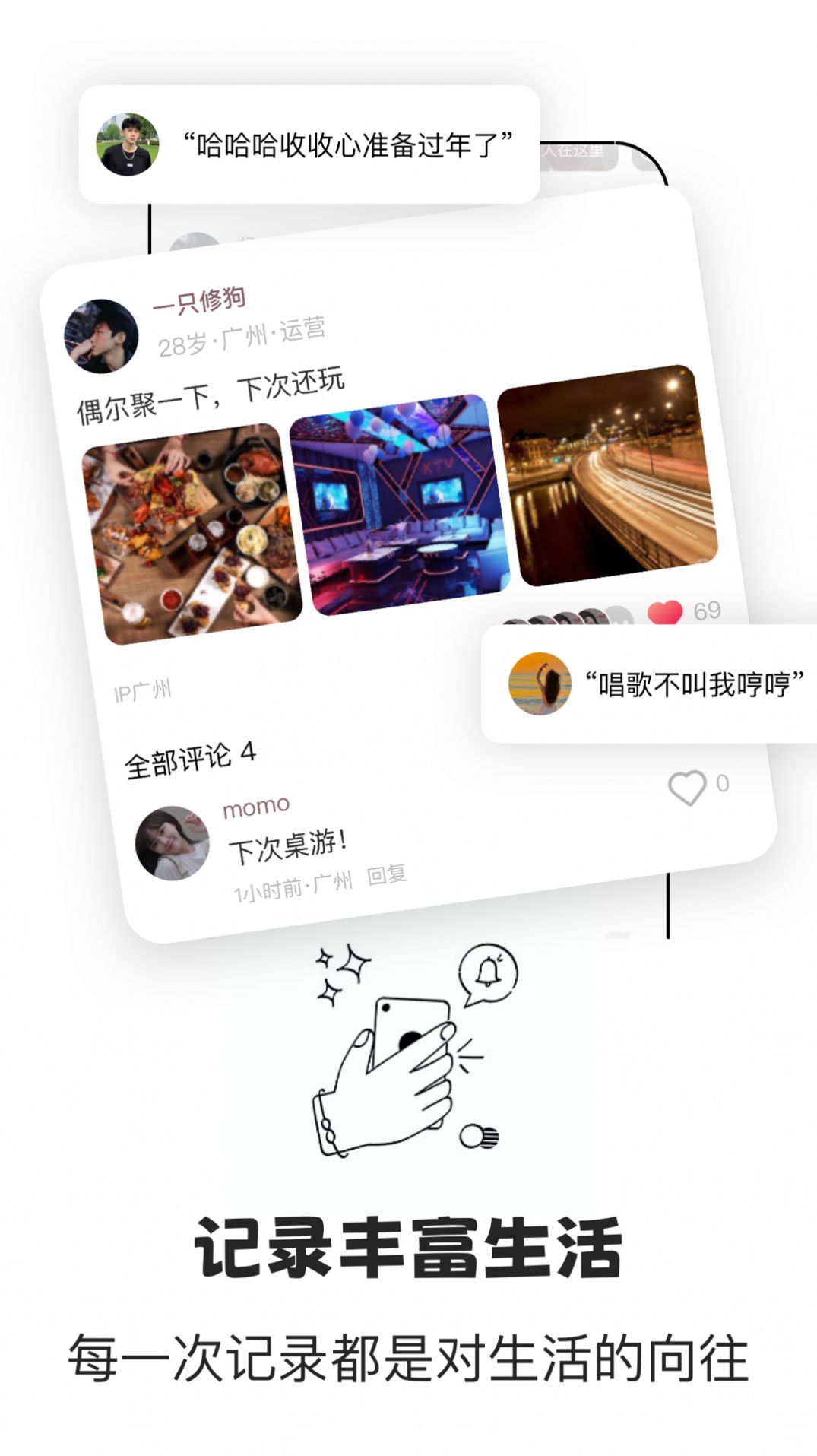The height and width of the screenshot is (1456, 817).
Task: Tap momo's avatar in the comments section
Action: tap(174, 842)
